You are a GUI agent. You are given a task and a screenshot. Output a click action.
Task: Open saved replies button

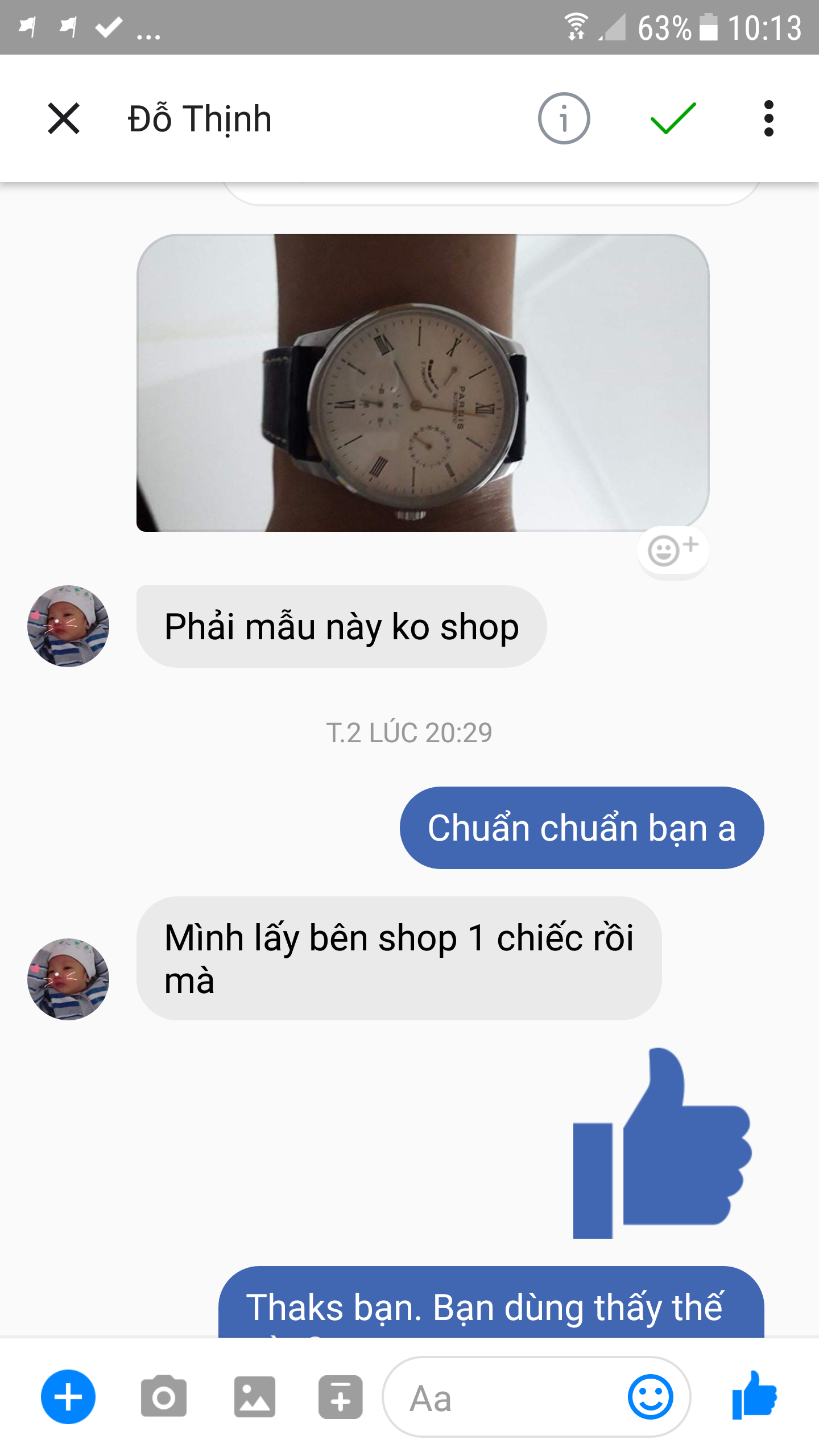[x=340, y=1397]
